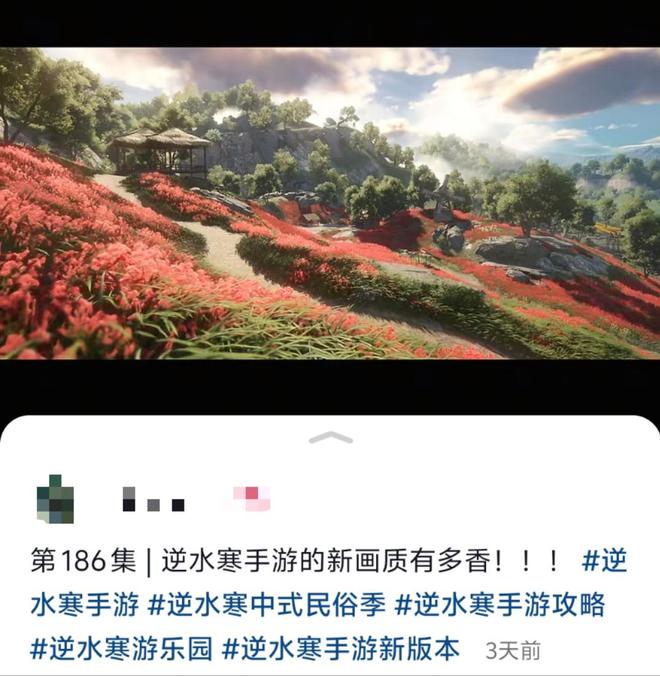This screenshot has width=660, height=676.
Task: Open the hashtag #逆水寒中式民俗季
Action: (x=266, y=605)
